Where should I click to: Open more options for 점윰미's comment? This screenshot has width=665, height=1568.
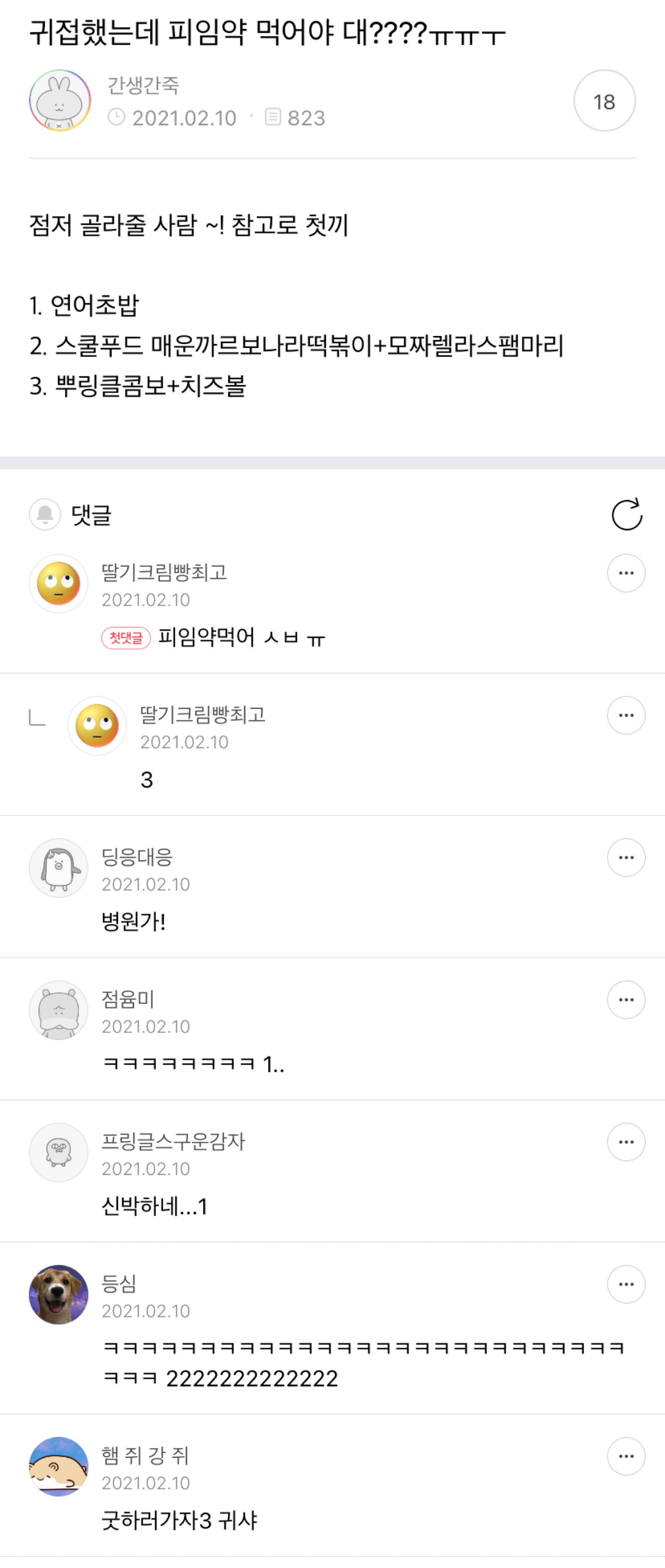[626, 1000]
